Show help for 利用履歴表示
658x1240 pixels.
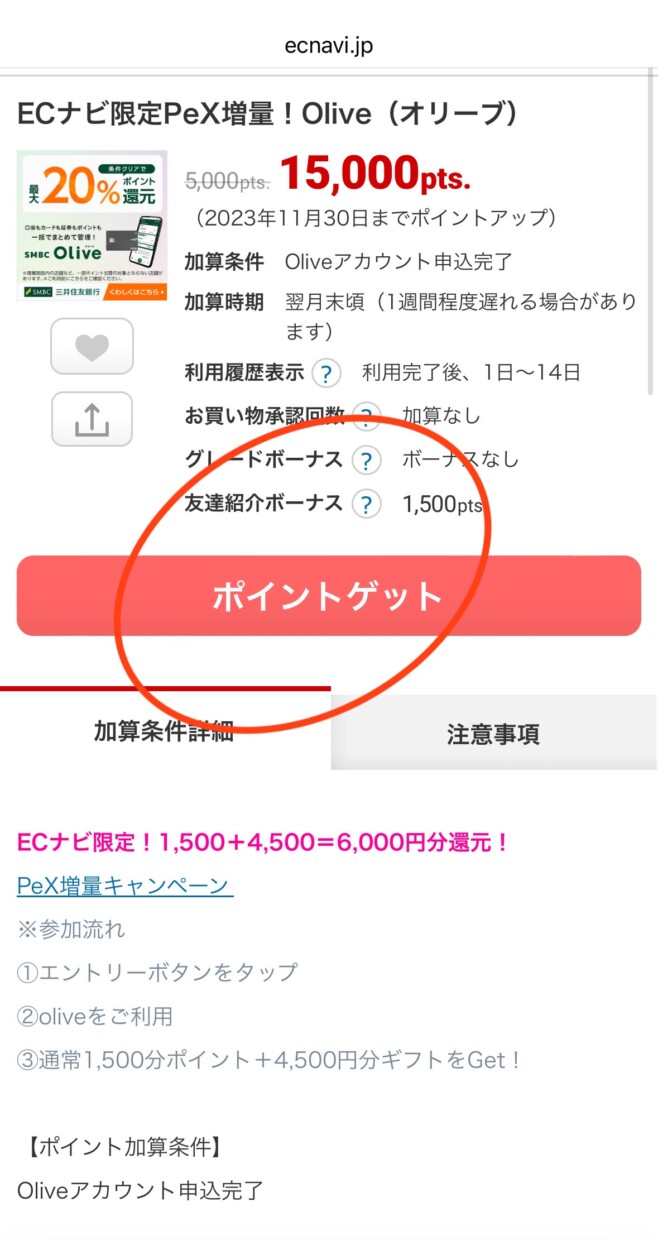click(x=325, y=374)
